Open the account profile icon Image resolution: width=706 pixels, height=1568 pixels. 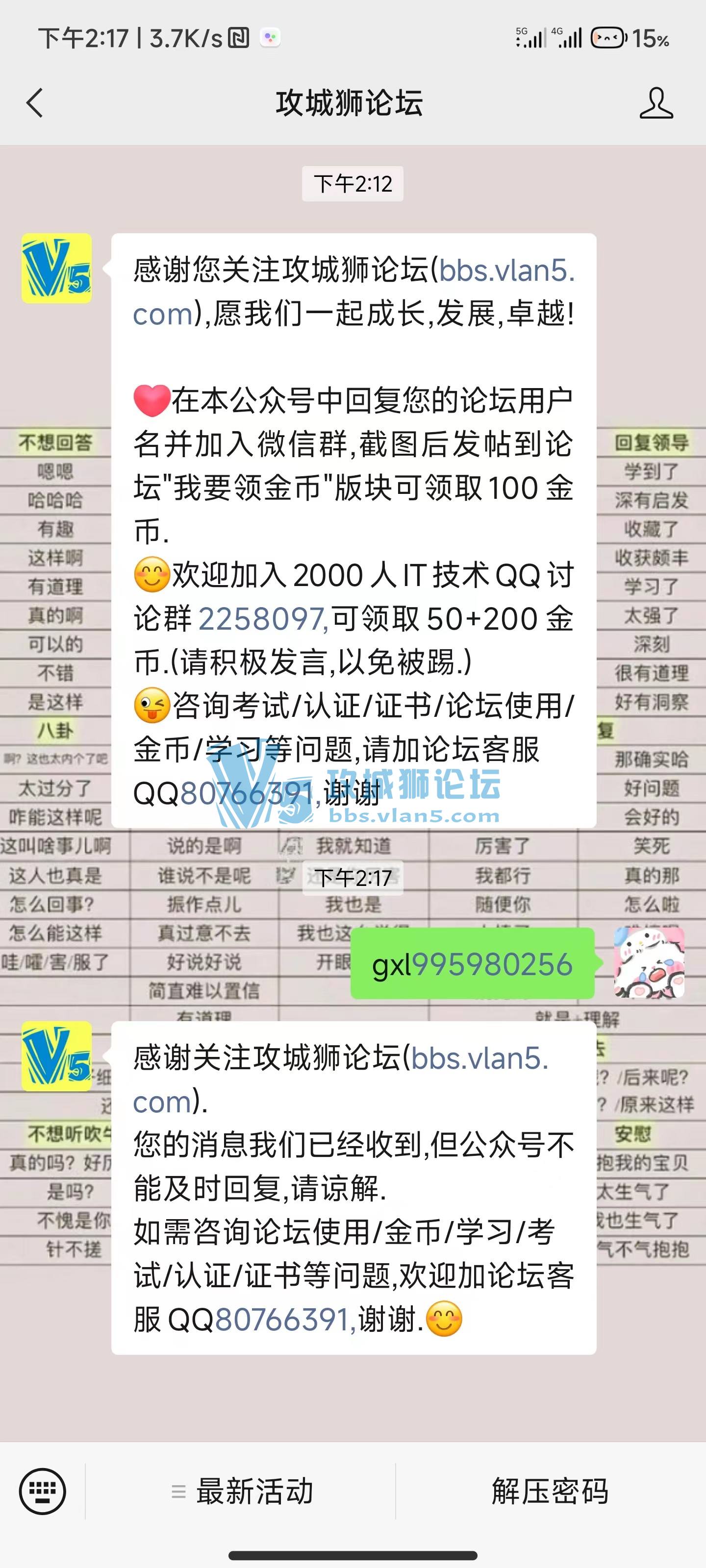[x=656, y=103]
